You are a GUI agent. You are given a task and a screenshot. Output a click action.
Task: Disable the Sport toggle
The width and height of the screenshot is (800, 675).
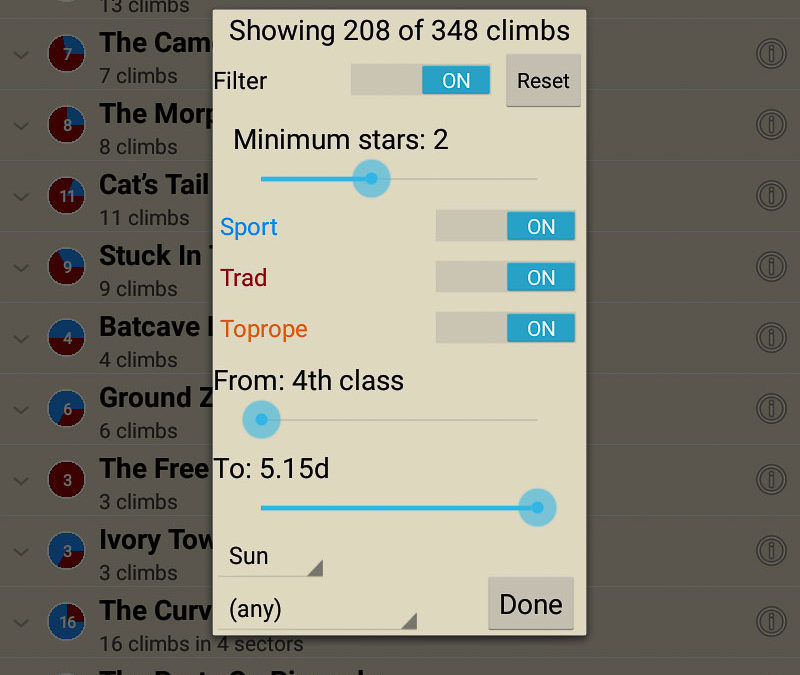click(505, 227)
